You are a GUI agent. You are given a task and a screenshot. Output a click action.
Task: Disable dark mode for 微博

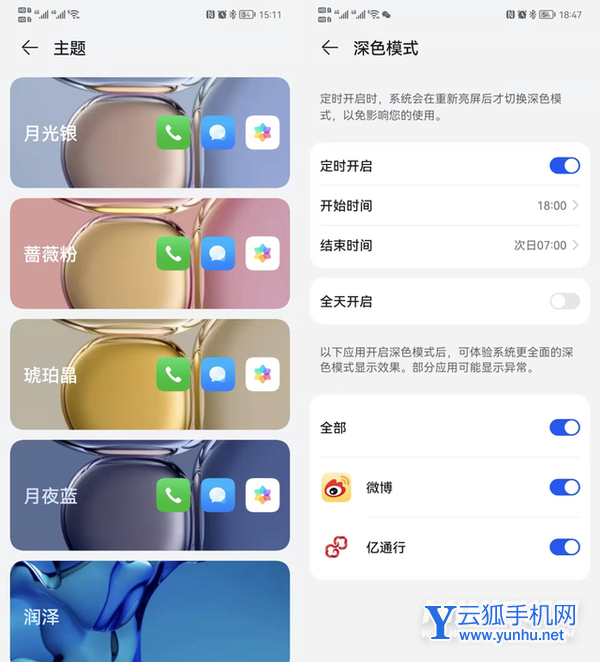point(564,488)
